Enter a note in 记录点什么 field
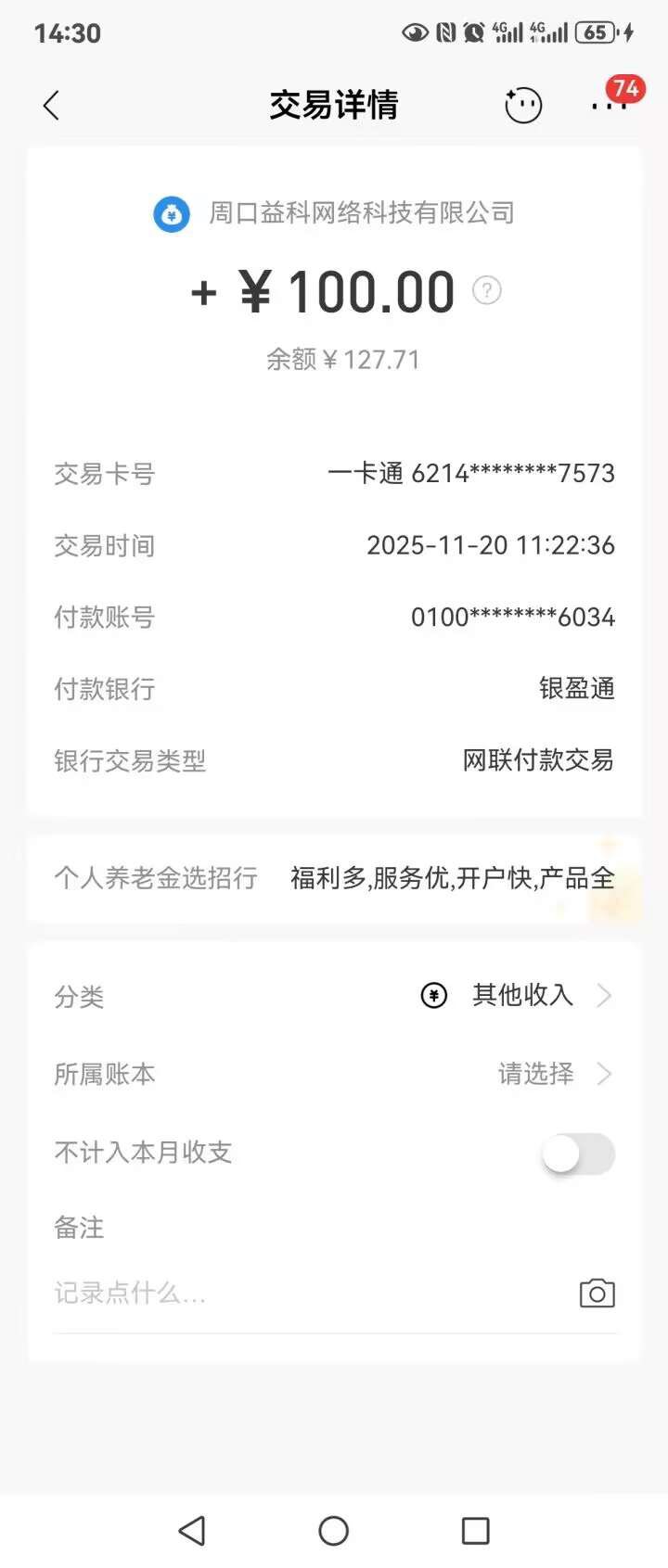The height and width of the screenshot is (1568, 668). coord(297,1293)
